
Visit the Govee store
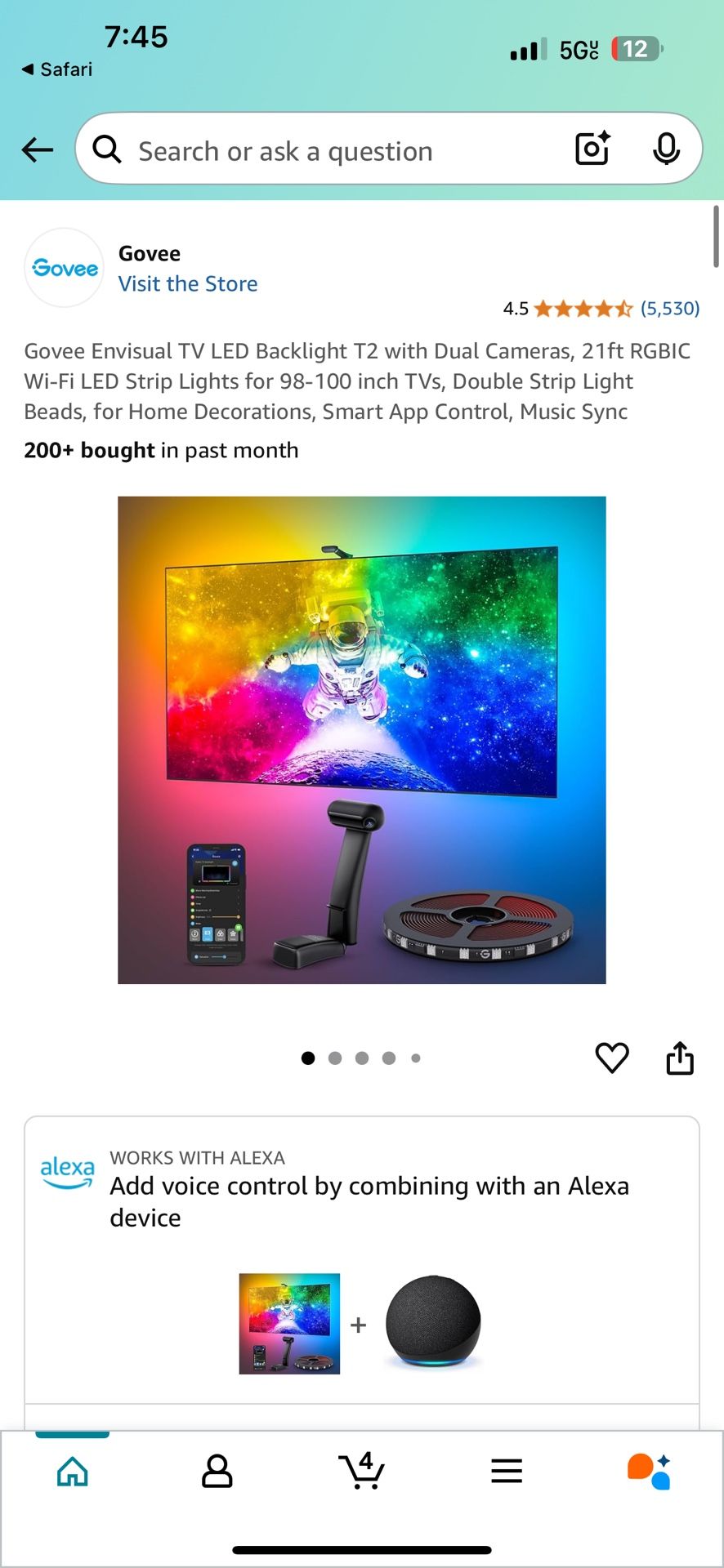(188, 283)
